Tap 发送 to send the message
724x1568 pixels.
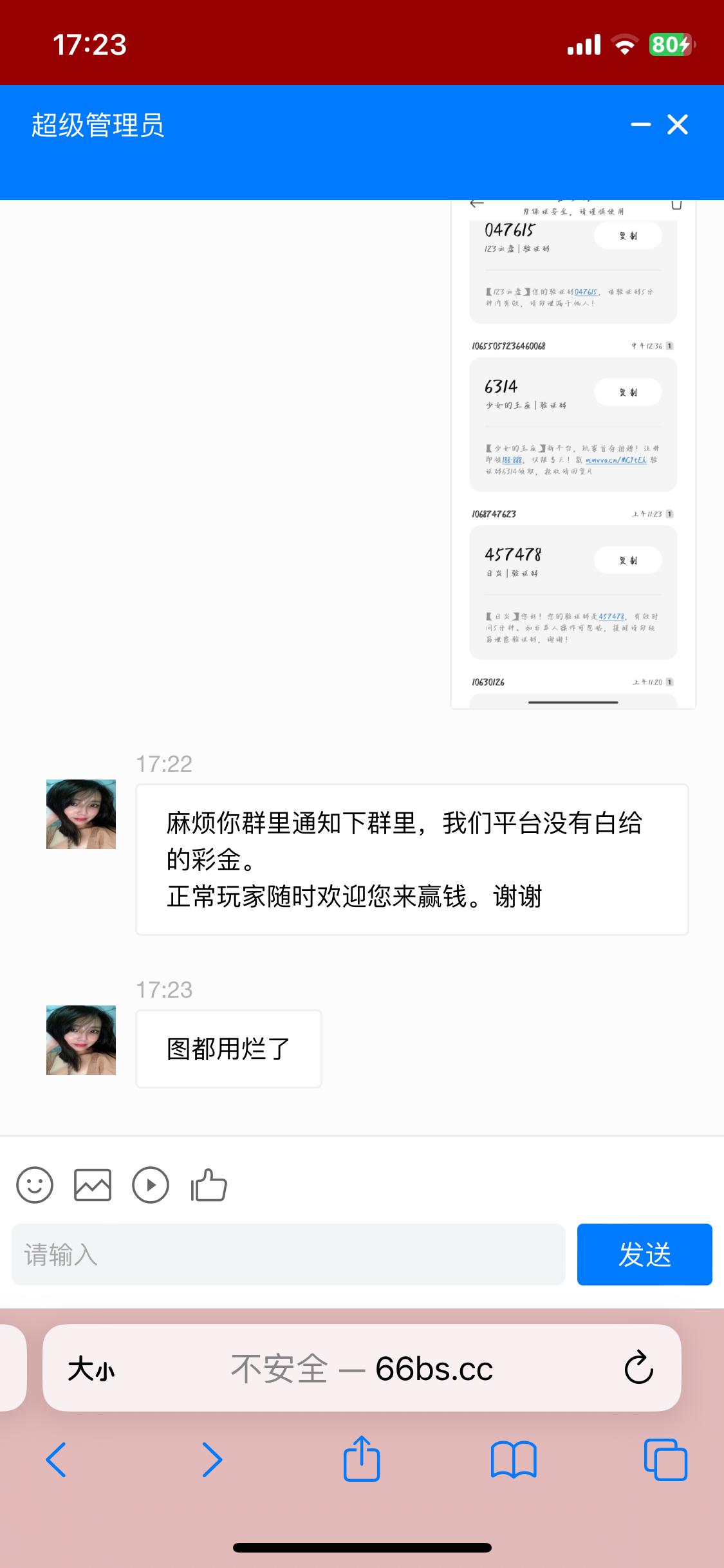point(644,1255)
